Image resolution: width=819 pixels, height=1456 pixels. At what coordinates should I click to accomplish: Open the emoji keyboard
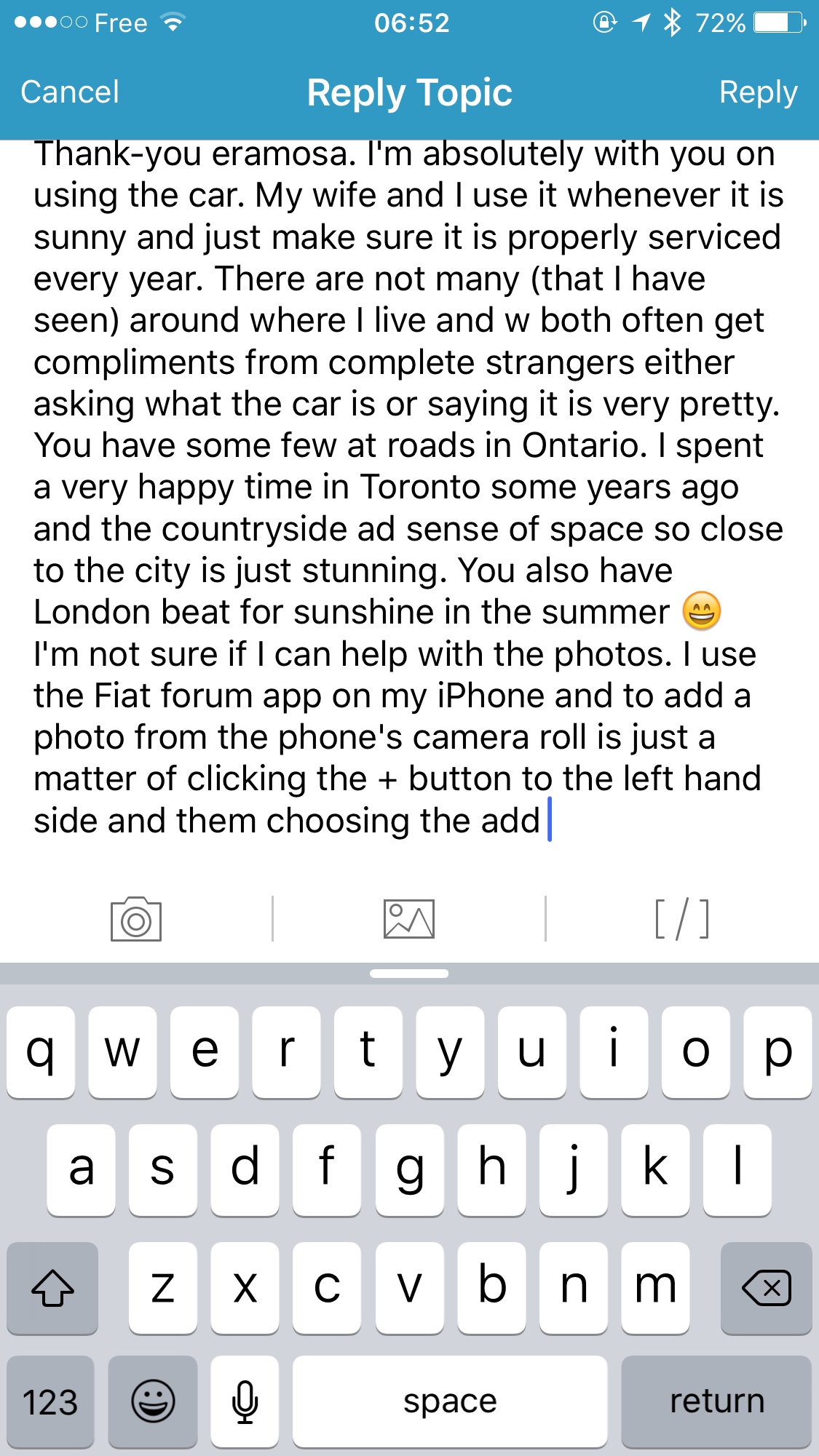coord(153,1401)
